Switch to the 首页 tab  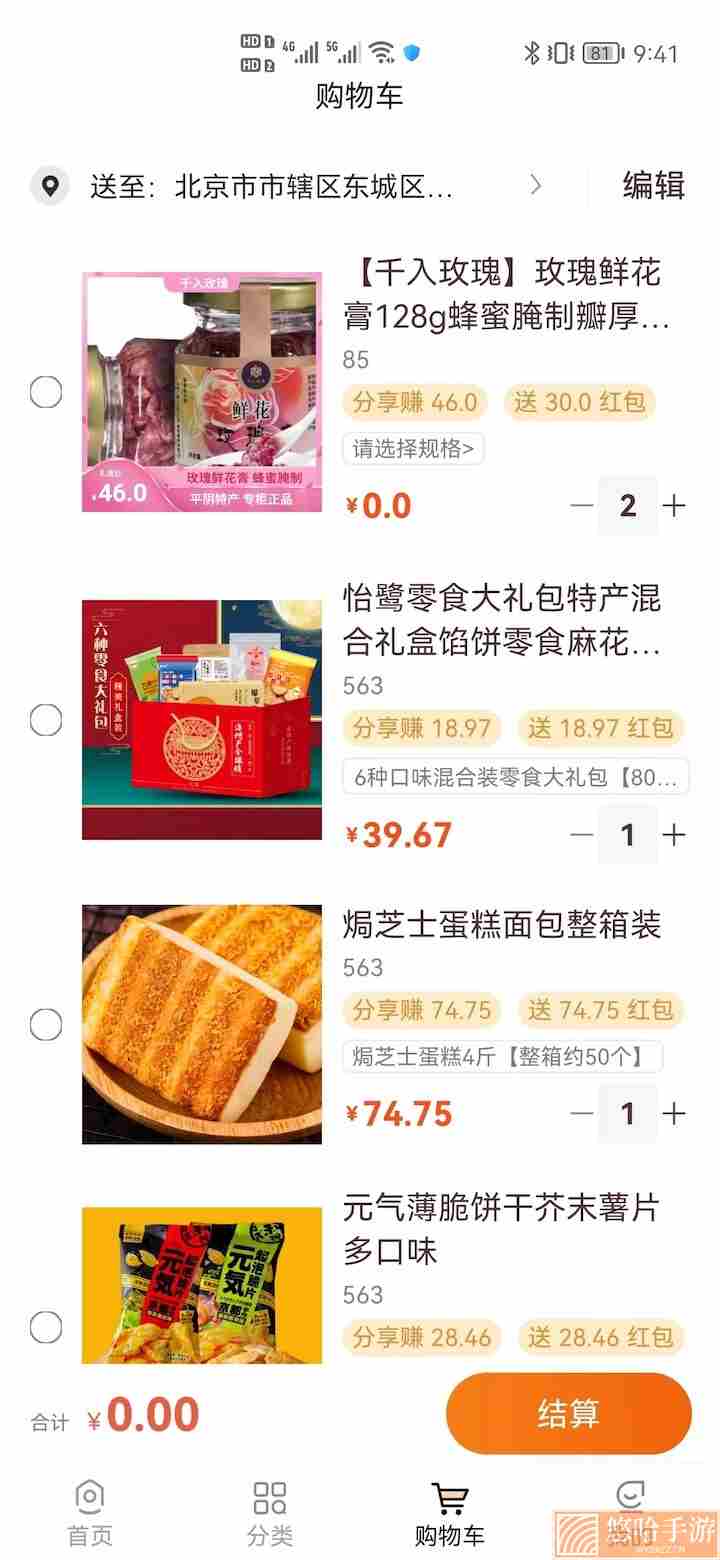point(90,1512)
